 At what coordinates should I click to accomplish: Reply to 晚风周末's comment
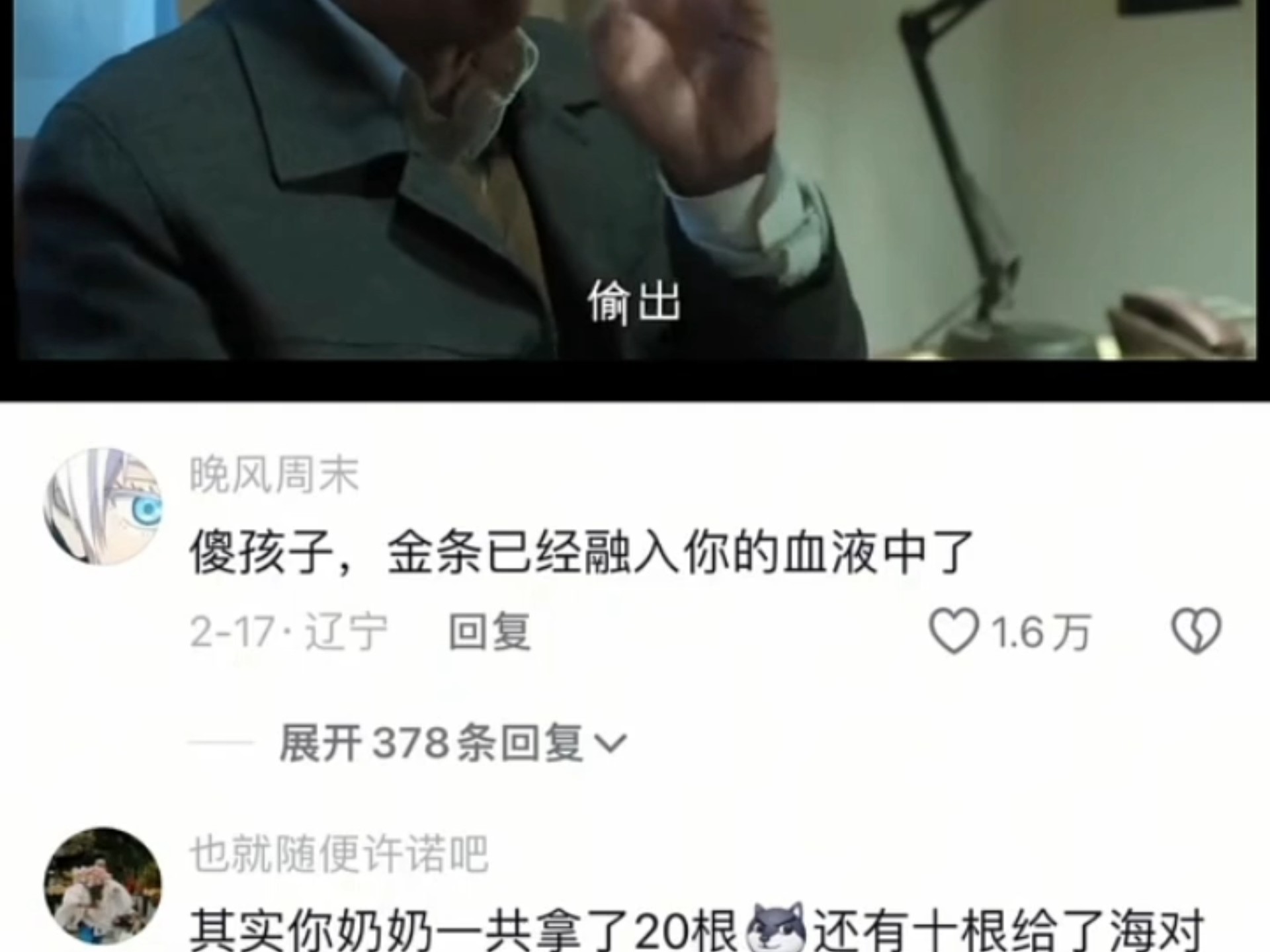point(489,632)
